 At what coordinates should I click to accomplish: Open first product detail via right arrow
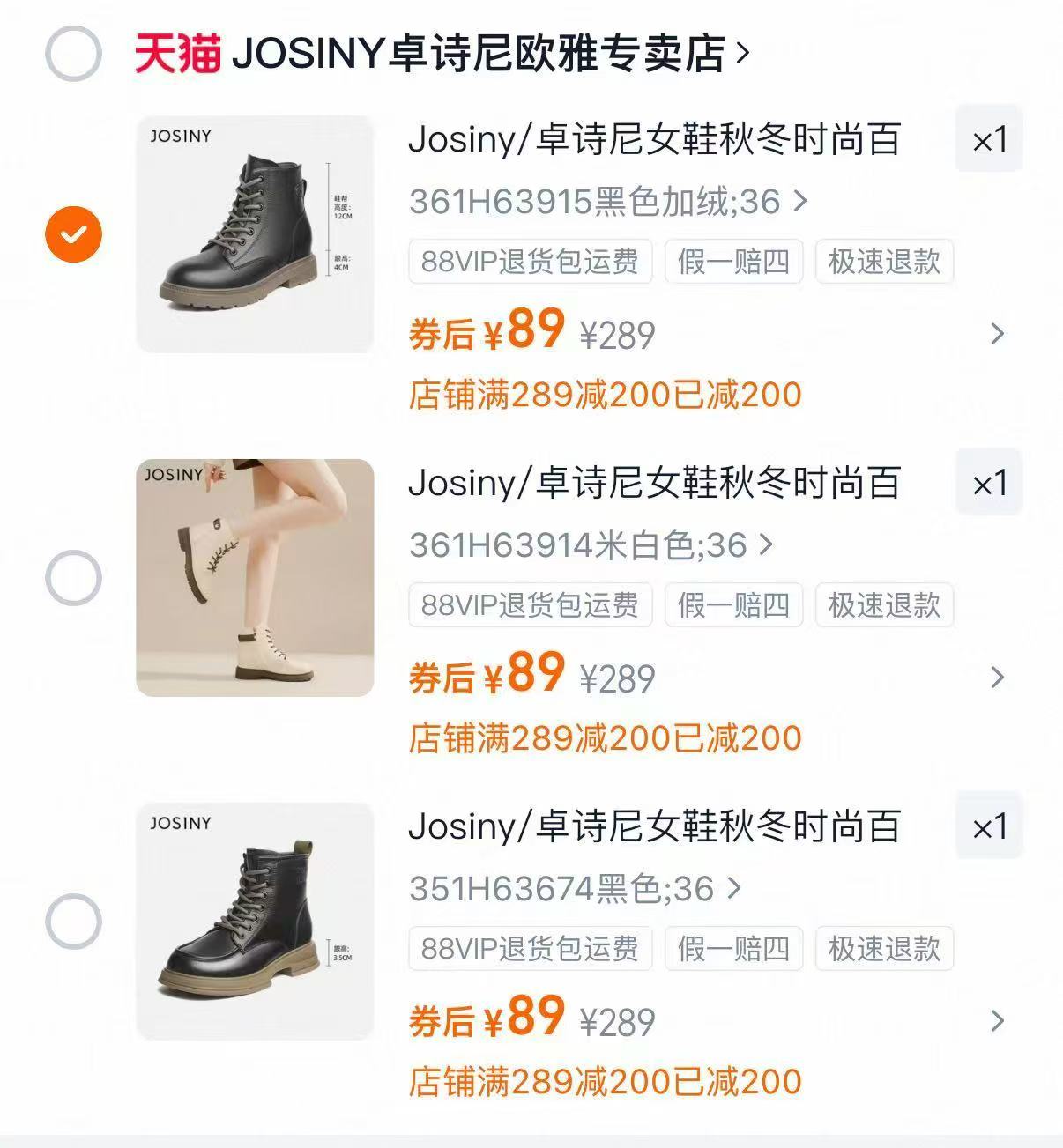pos(997,333)
